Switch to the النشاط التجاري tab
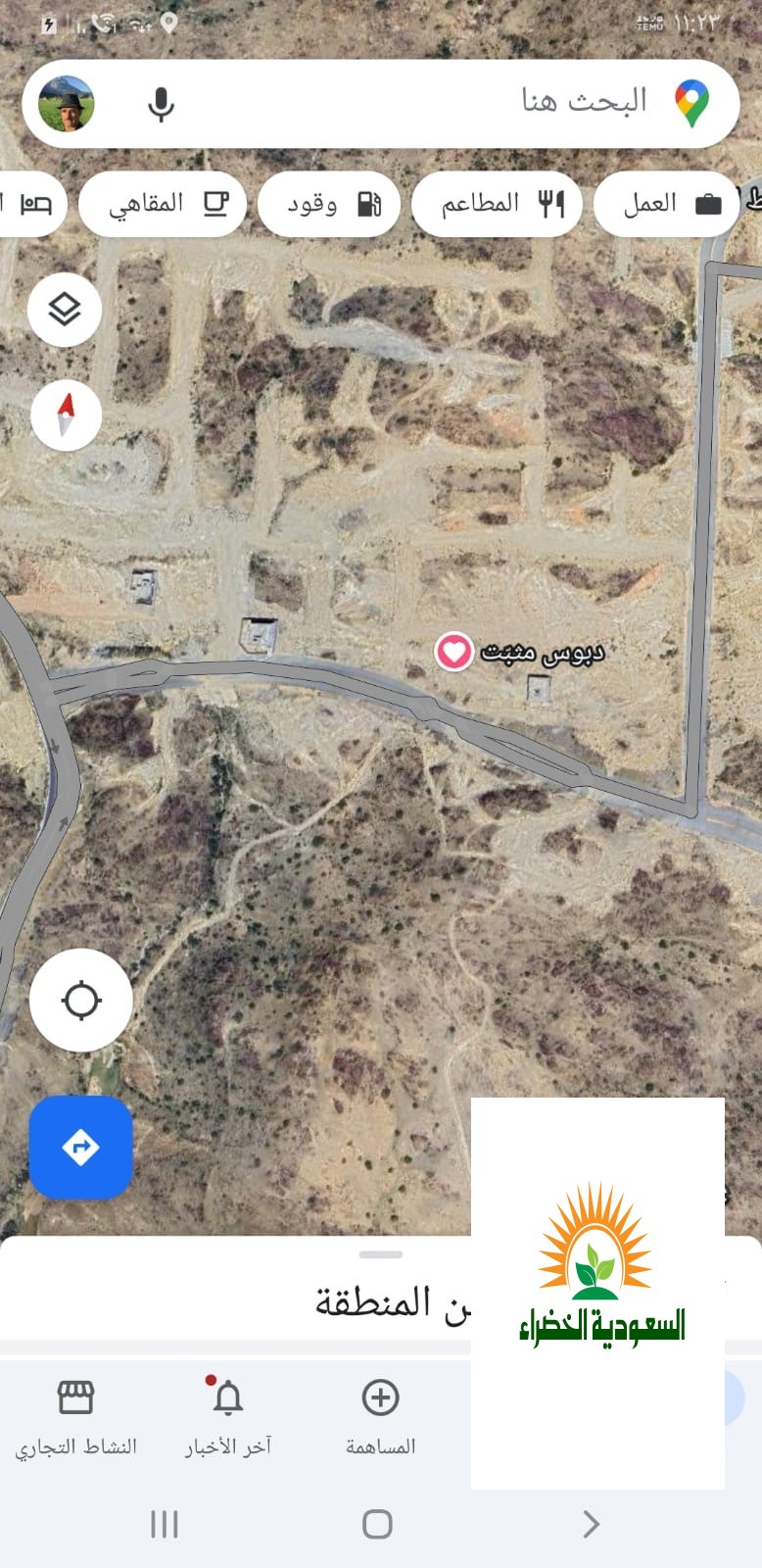The image size is (762, 1568). click(x=76, y=1416)
